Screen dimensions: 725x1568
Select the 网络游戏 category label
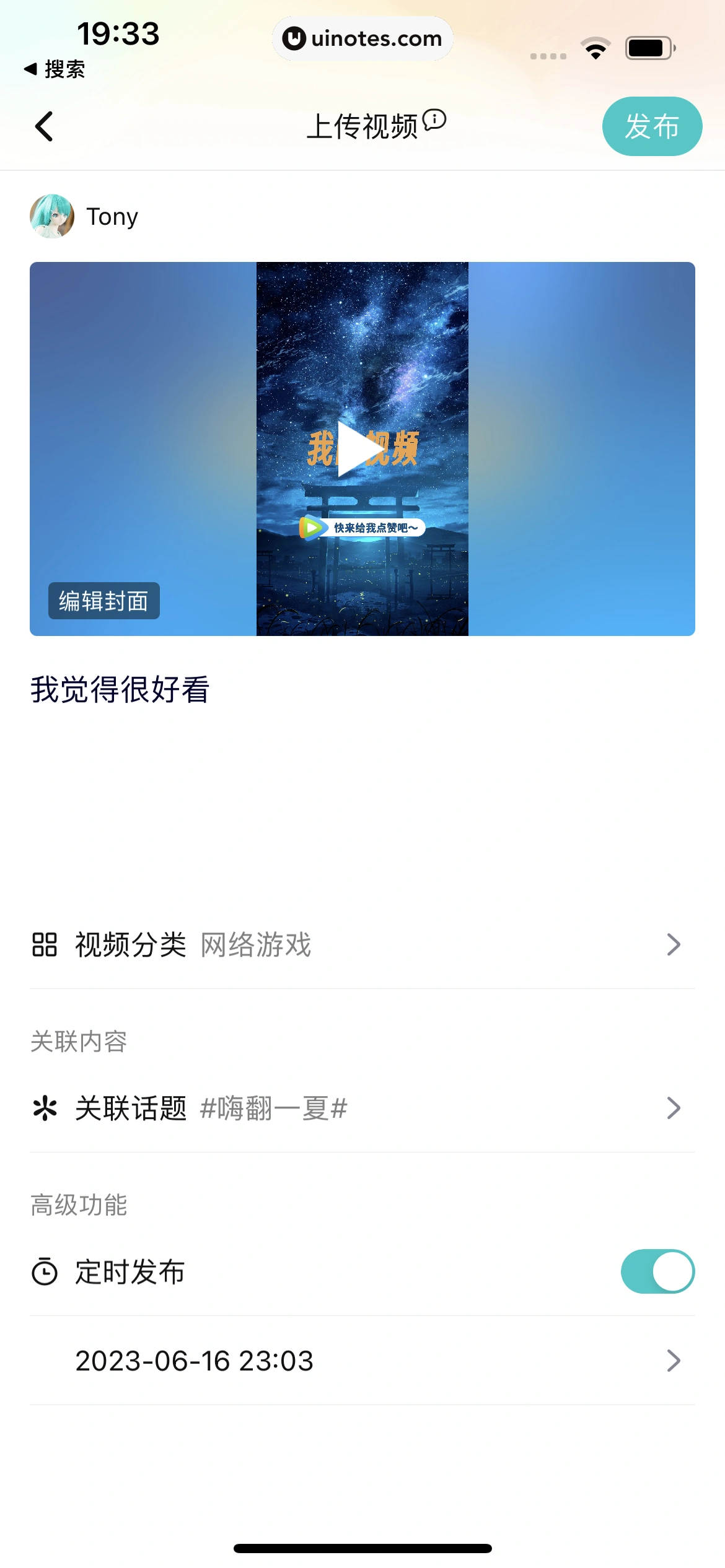pos(255,946)
